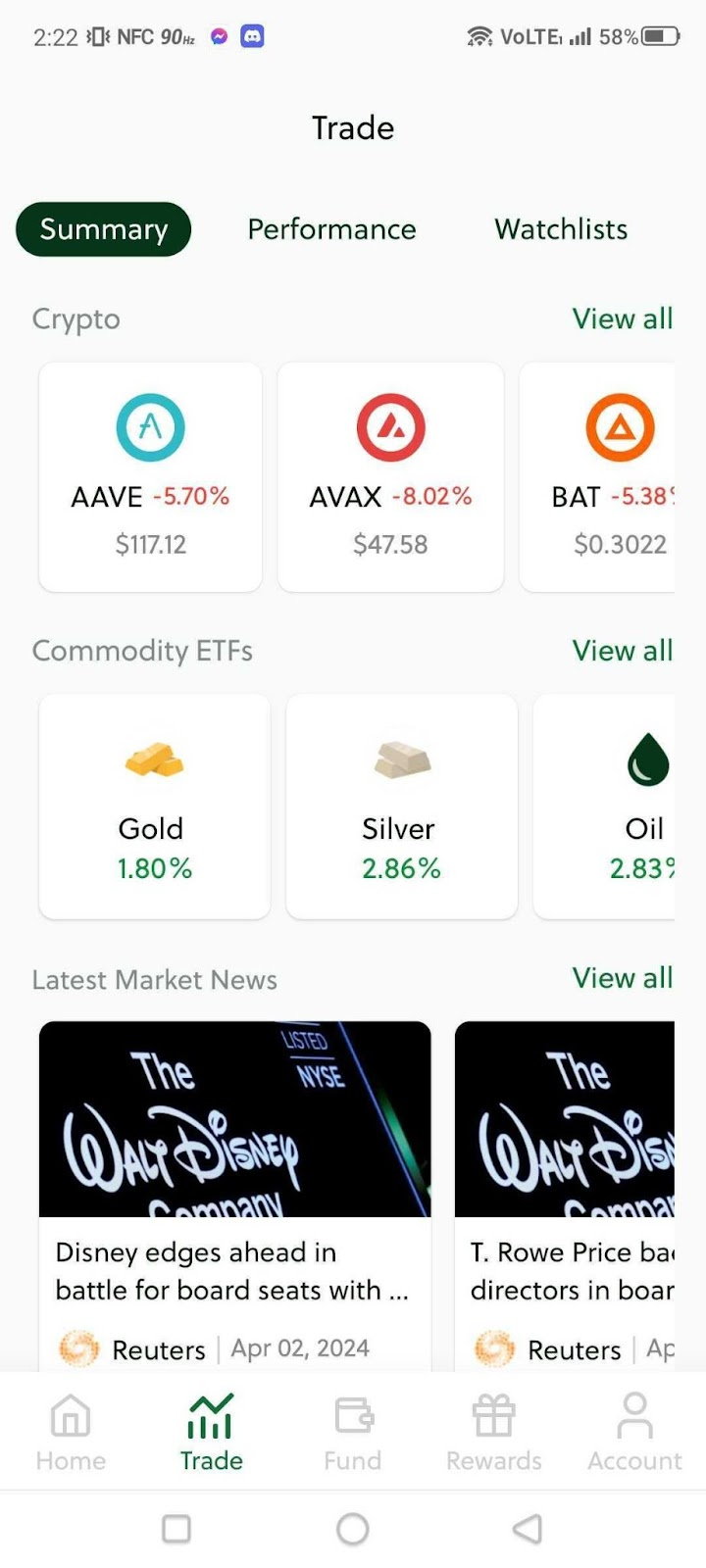Open recent apps from the navigation bar
The image size is (706, 1568).
tap(176, 1529)
